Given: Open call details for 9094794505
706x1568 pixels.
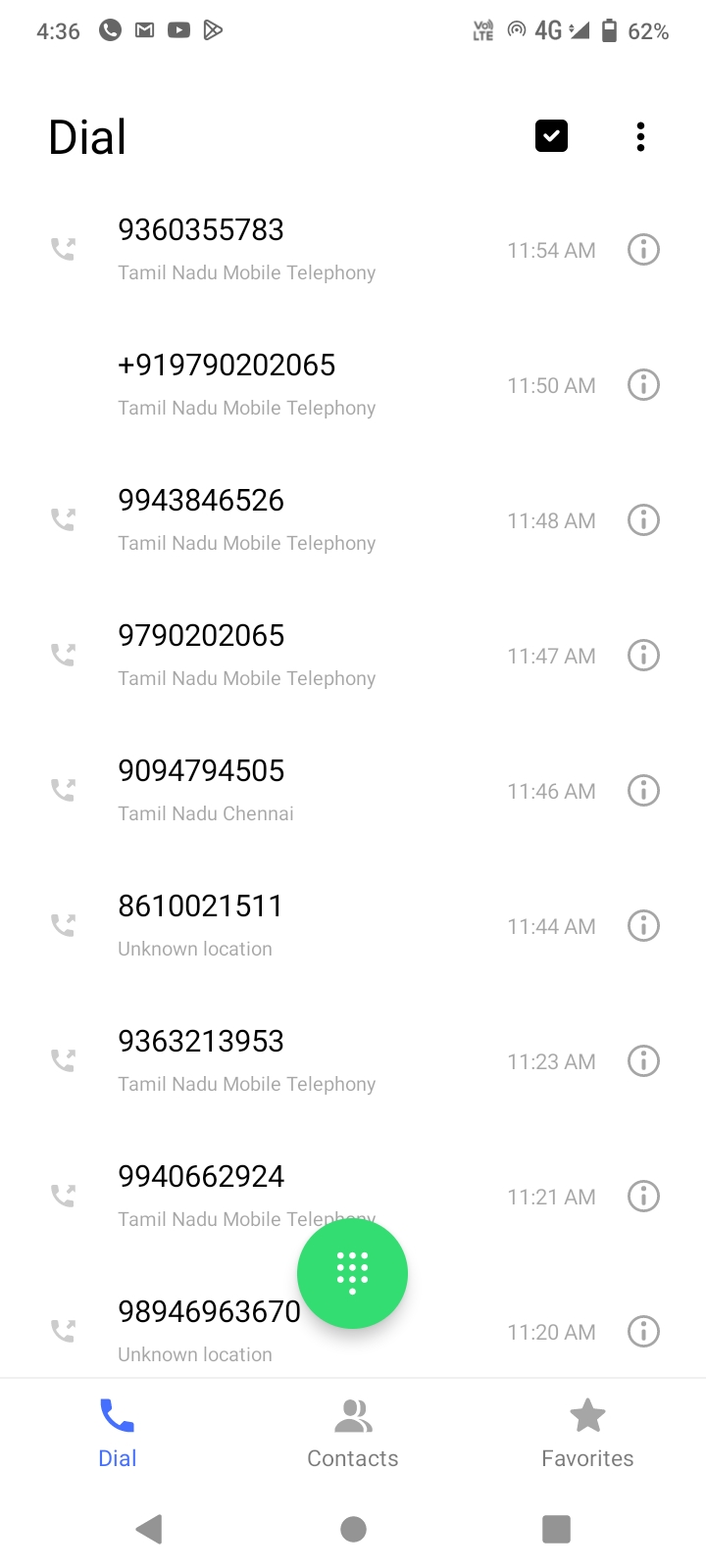Looking at the screenshot, I should [643, 791].
